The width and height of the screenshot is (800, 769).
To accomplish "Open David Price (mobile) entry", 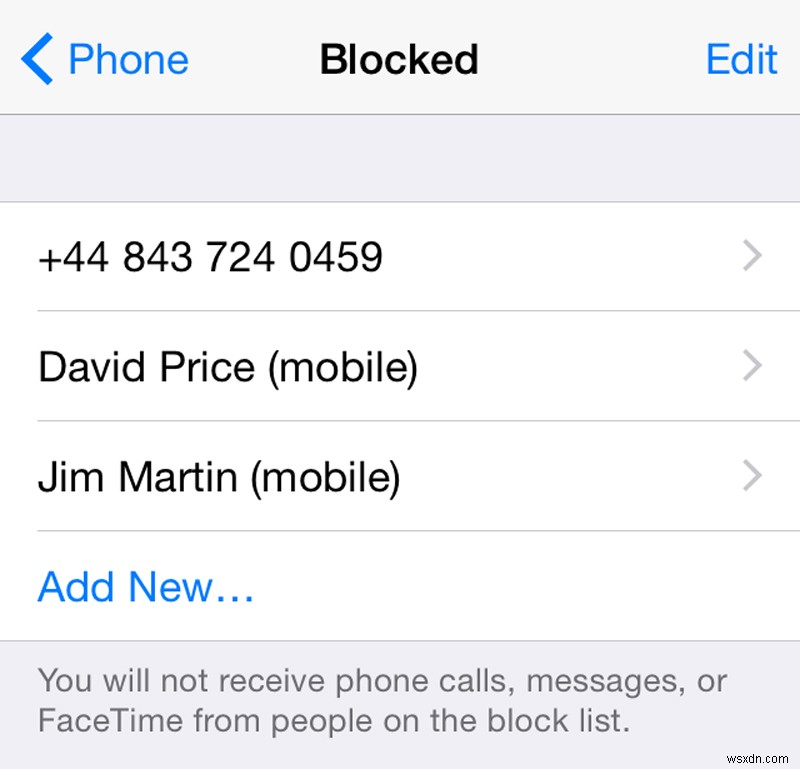I will tap(400, 367).
